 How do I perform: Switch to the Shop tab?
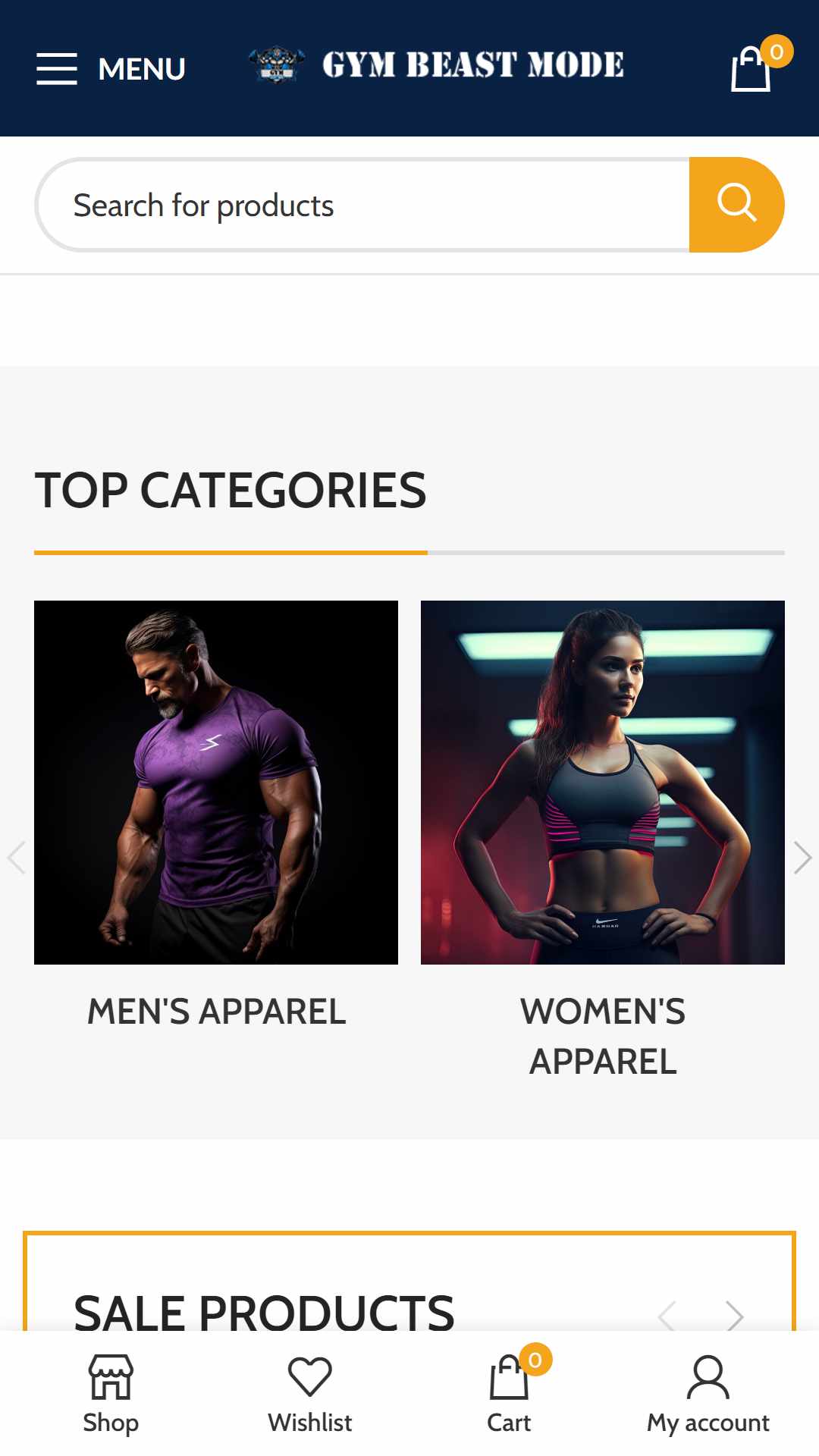tap(111, 1395)
